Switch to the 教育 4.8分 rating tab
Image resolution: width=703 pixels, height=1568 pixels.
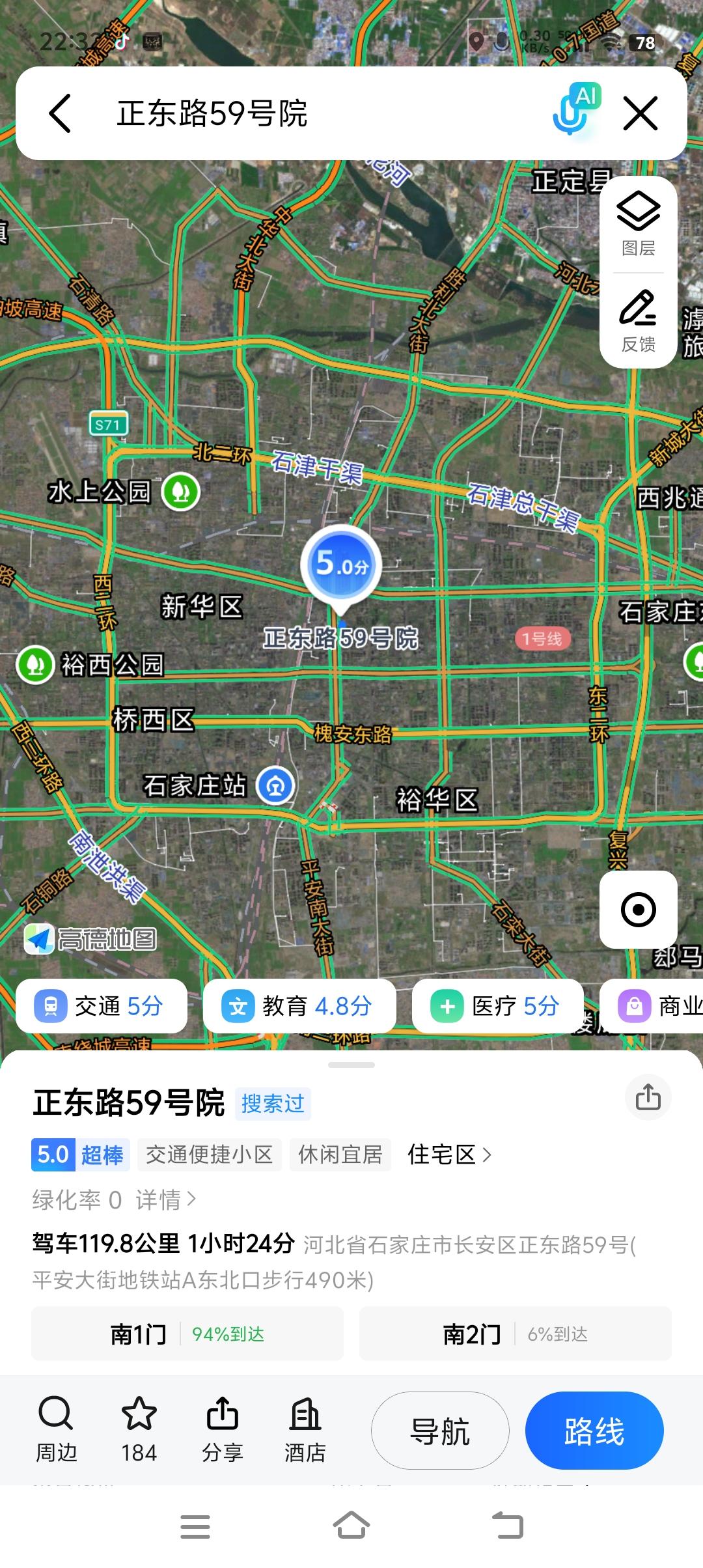[299, 1005]
